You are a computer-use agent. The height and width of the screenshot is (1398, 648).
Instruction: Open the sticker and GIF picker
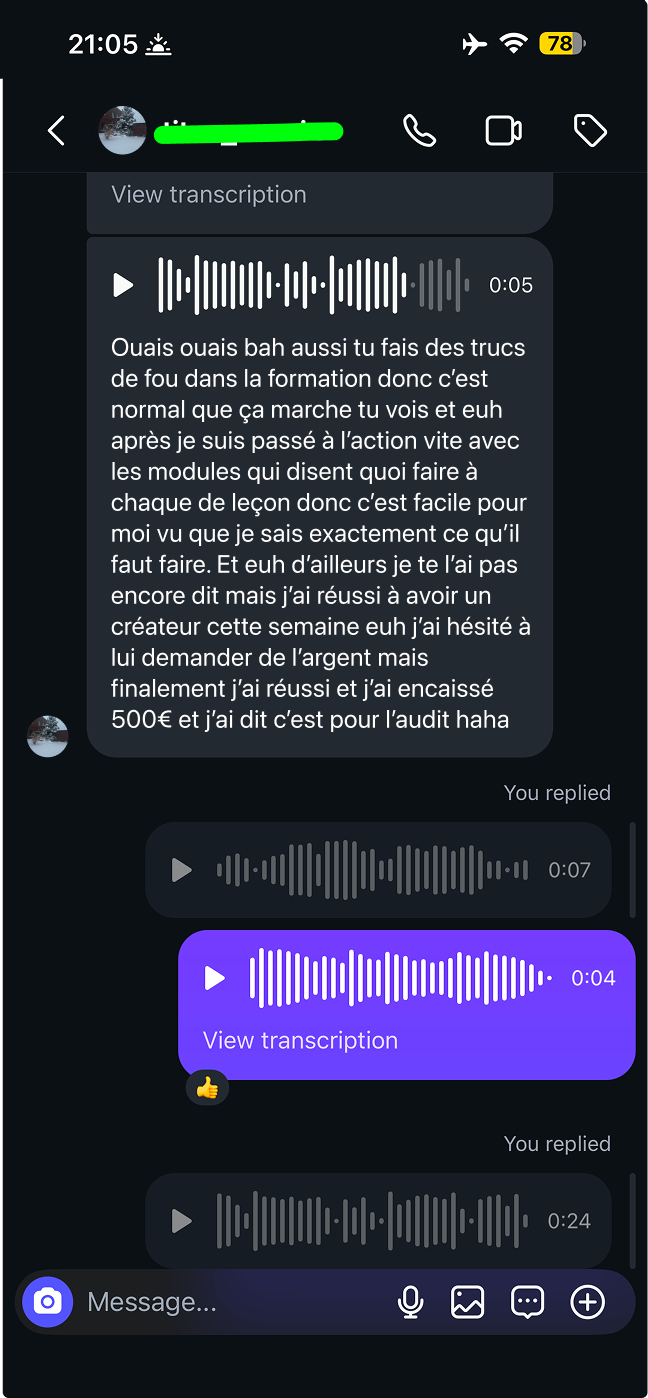pyautogui.click(x=527, y=1302)
